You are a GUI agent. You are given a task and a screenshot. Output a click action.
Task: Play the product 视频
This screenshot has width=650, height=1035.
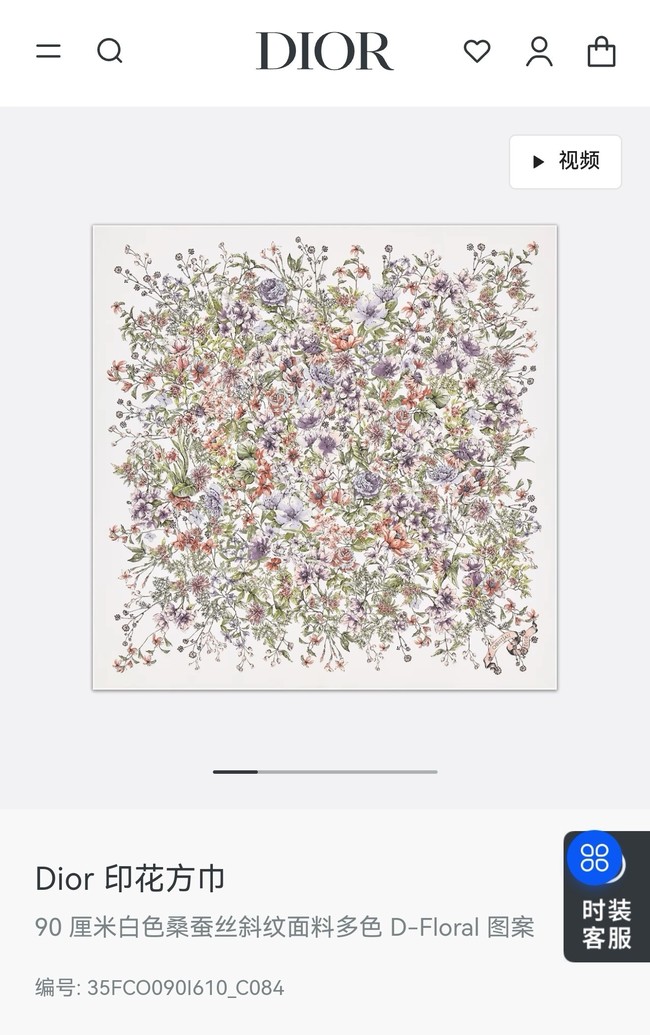coord(565,162)
